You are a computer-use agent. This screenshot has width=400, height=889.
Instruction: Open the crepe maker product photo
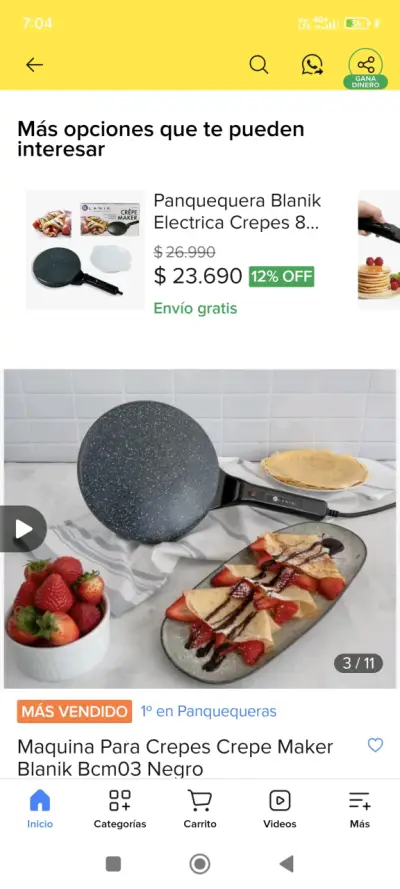[x=200, y=528]
